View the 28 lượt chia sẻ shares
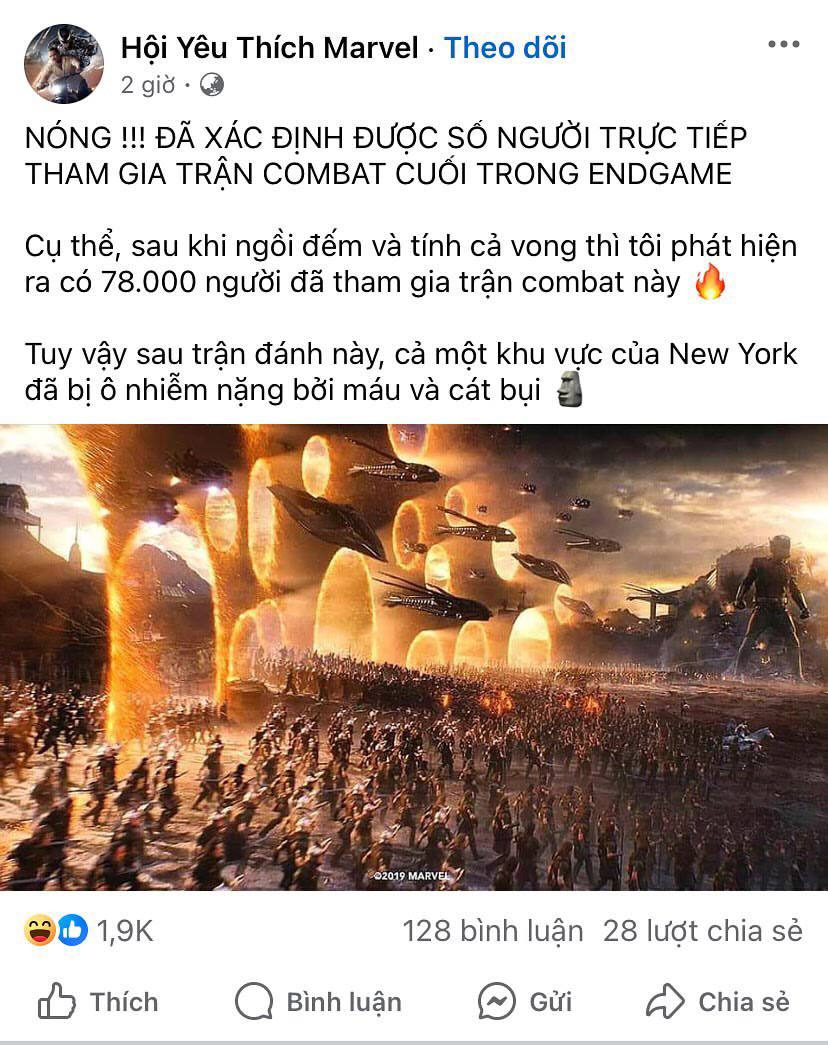This screenshot has height=1045, width=828. 702,931
